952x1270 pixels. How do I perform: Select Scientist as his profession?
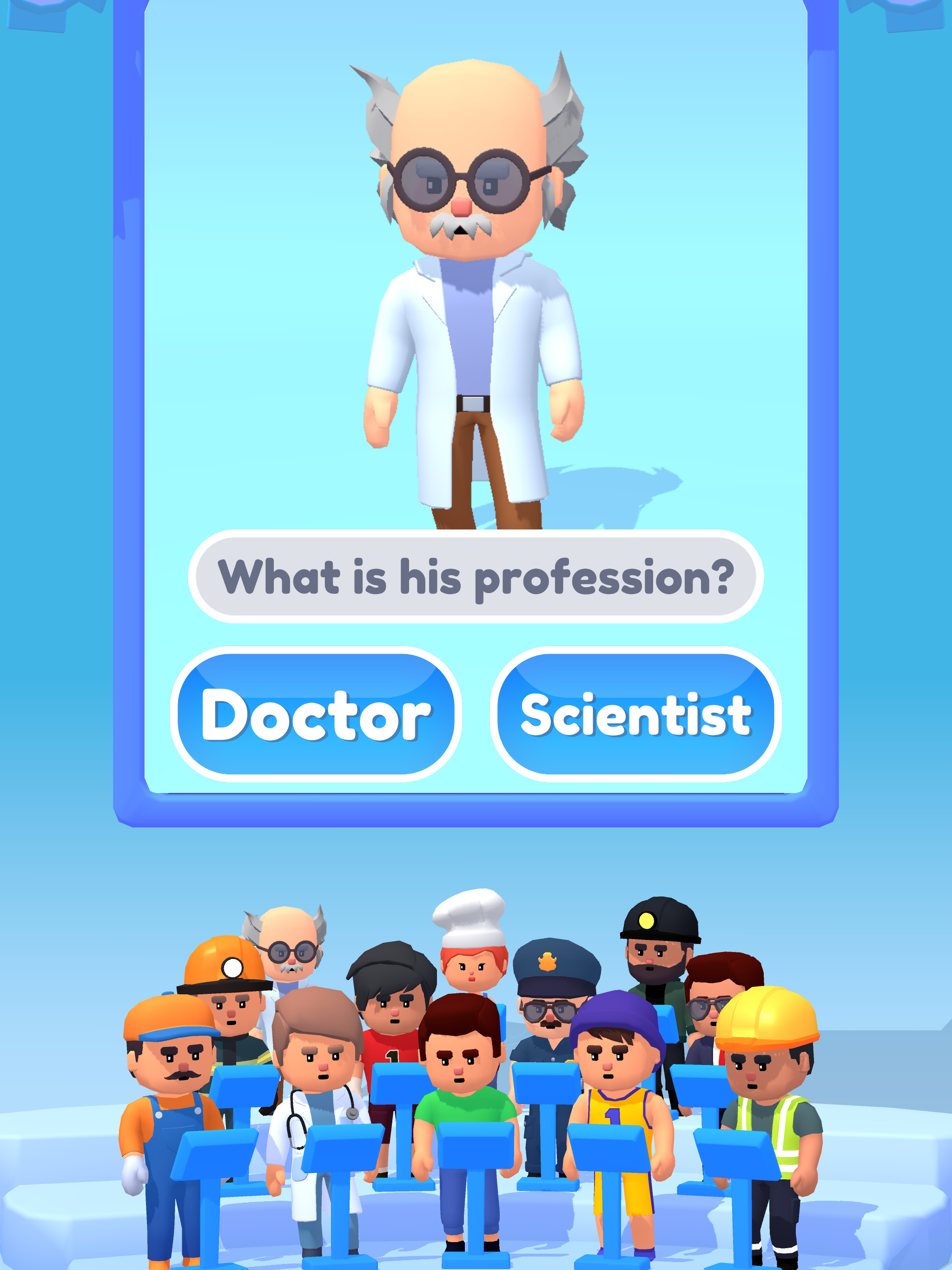click(635, 714)
